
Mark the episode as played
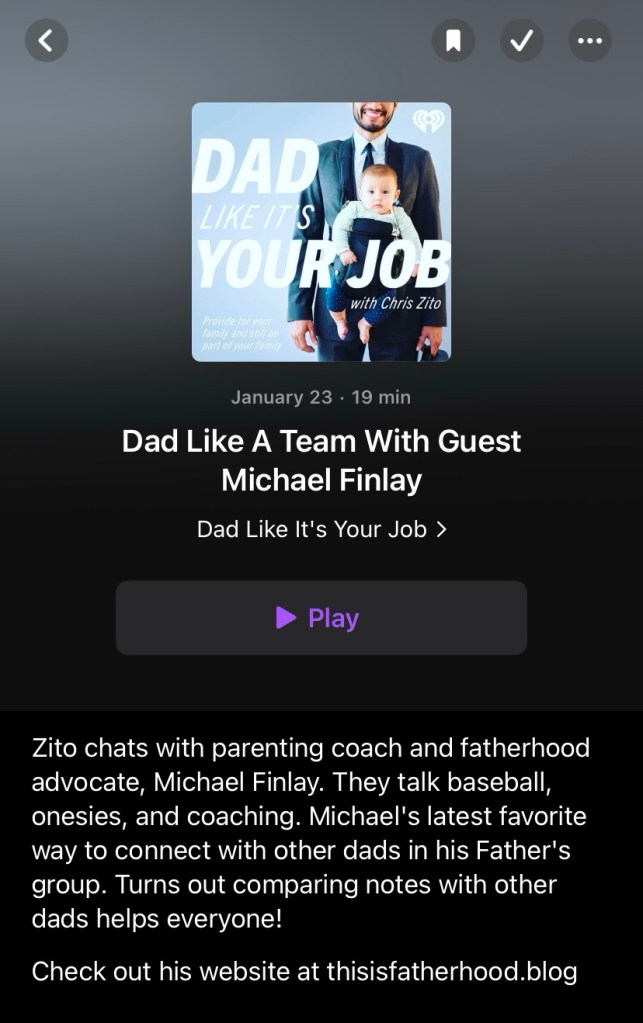(521, 41)
